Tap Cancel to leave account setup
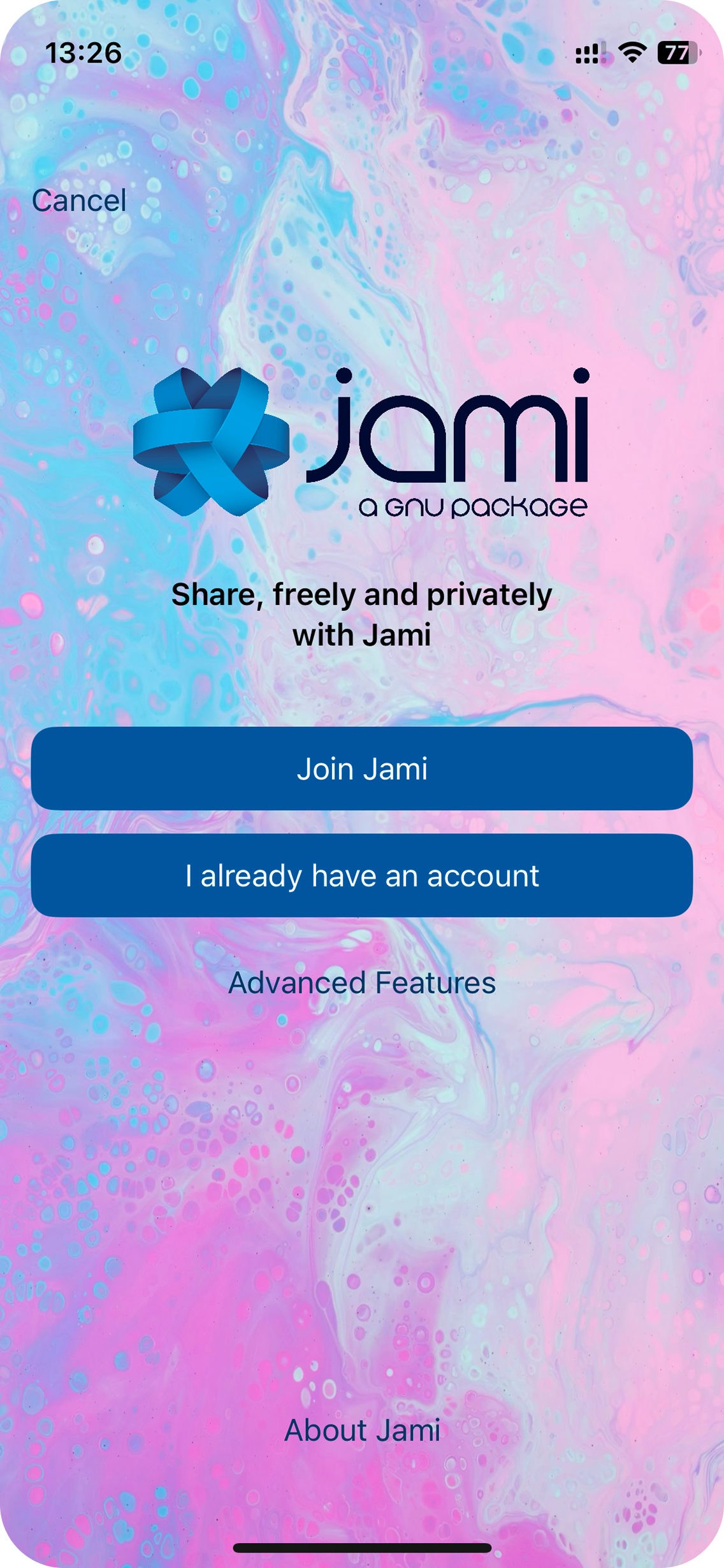 pyautogui.click(x=79, y=201)
